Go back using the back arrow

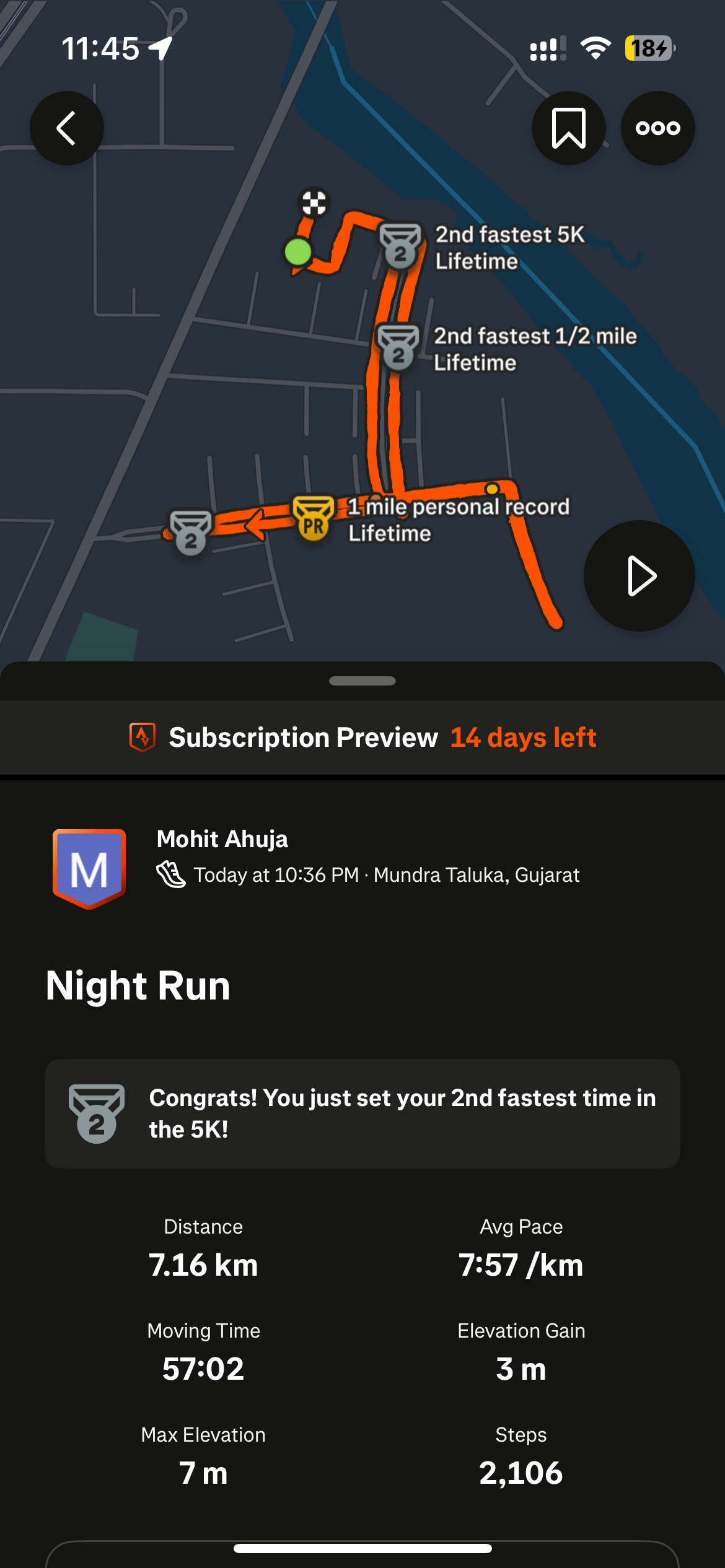click(67, 128)
